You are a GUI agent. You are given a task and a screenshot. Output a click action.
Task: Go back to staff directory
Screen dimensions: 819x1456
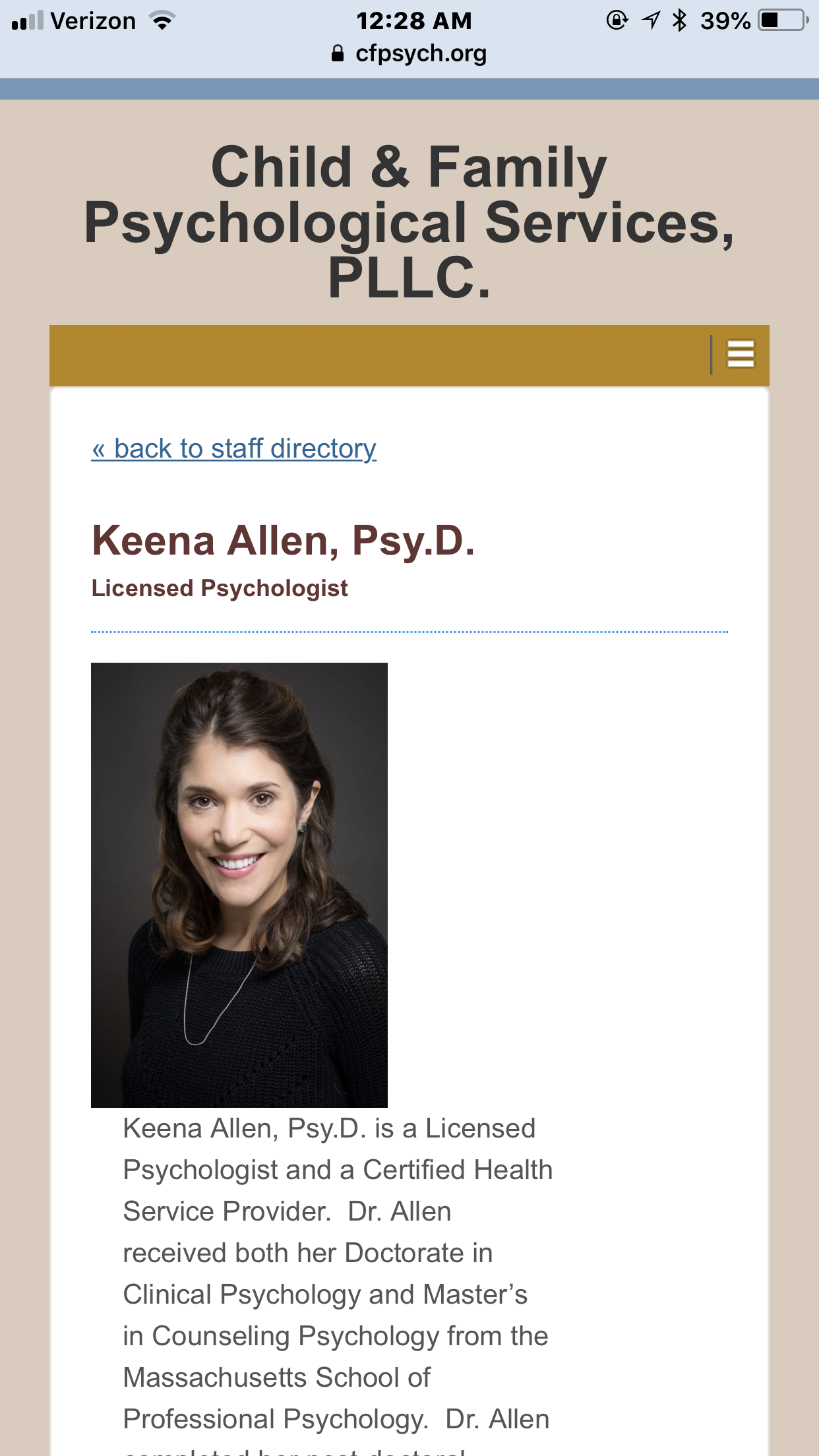[x=234, y=448]
